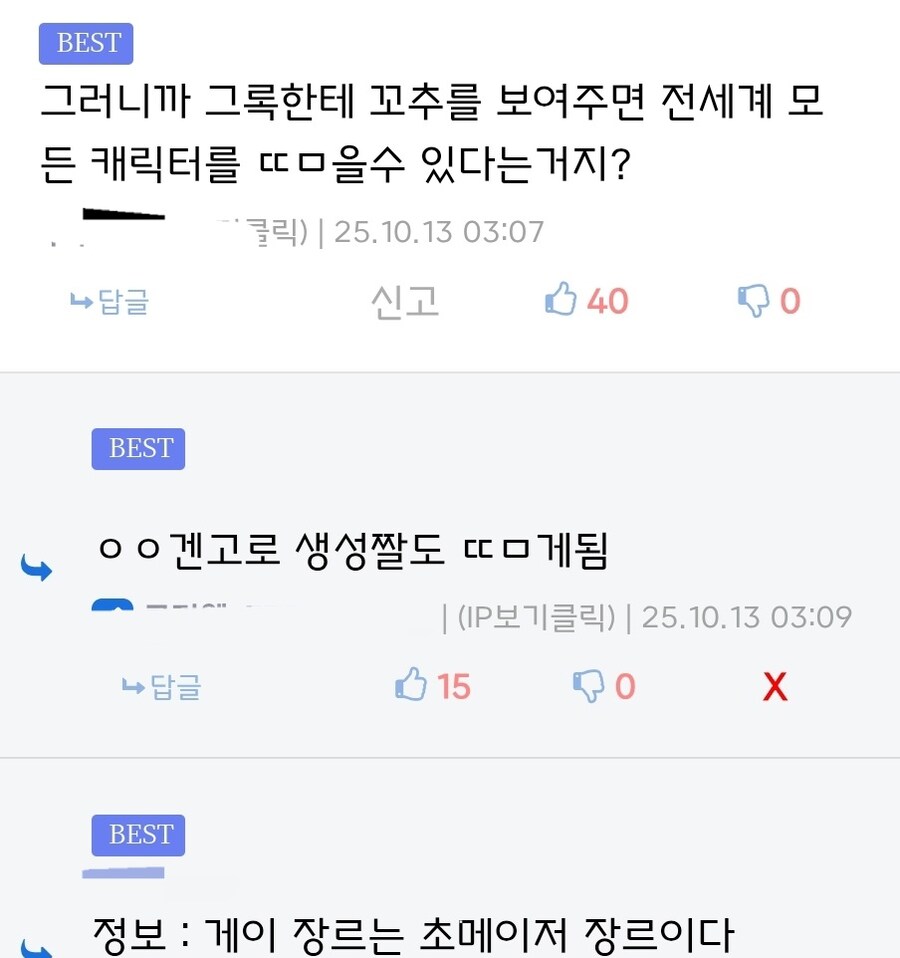Tap IP보기클릭 on the 03:09 comment
Viewport: 900px width, 958px height.
(536, 617)
